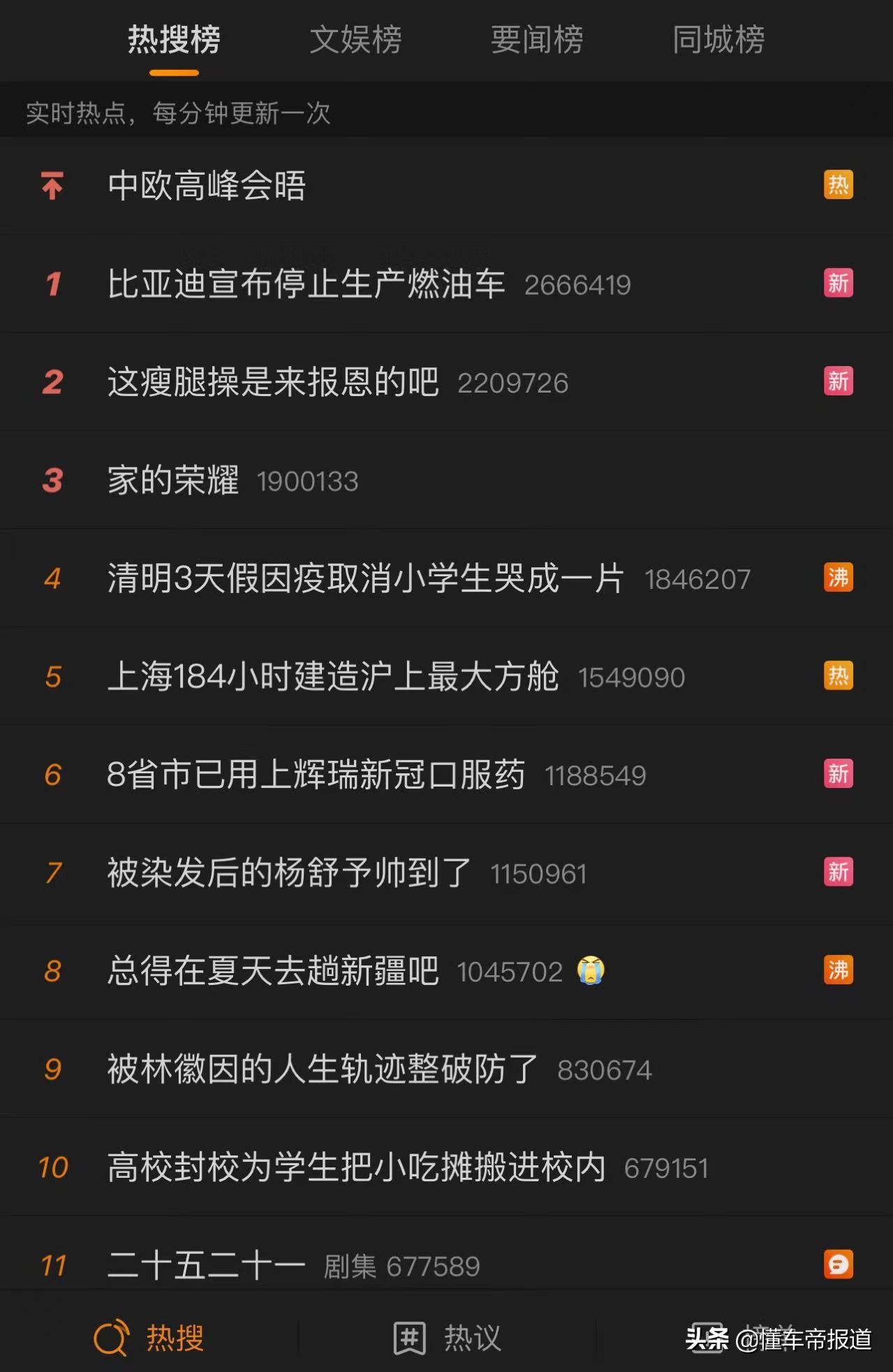Screen dimensions: 893x1372
Task: Select 热搜 in the bottom bar
Action: [x=149, y=1338]
